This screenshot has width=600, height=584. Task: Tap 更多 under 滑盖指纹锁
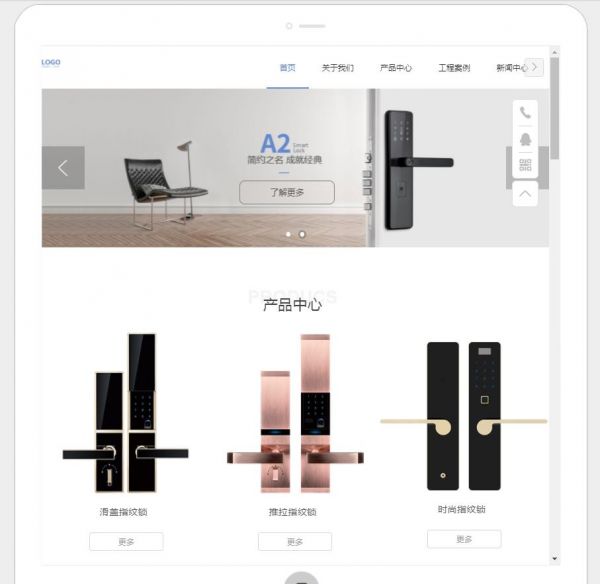pyautogui.click(x=126, y=541)
